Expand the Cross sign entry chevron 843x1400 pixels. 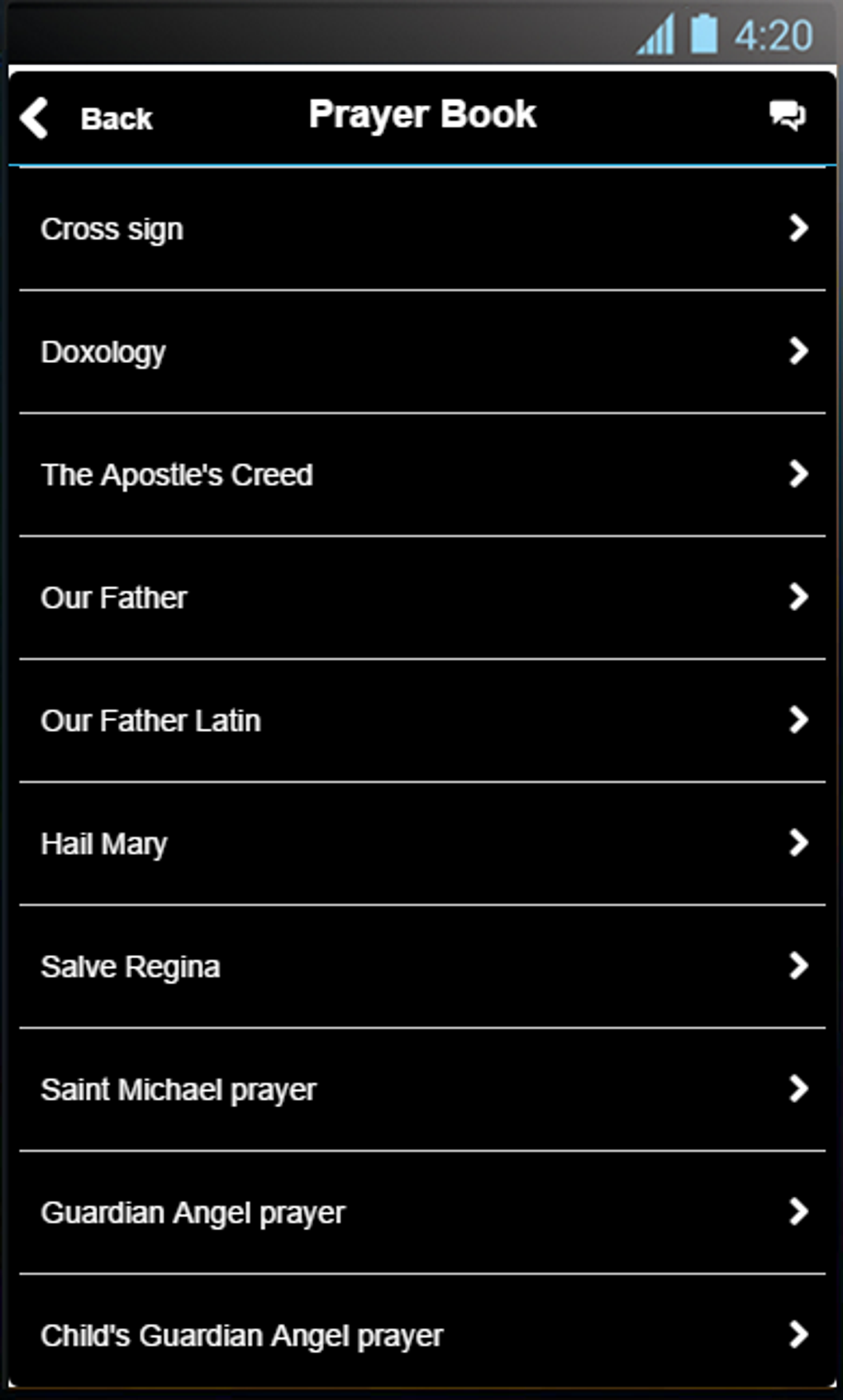pos(797,228)
